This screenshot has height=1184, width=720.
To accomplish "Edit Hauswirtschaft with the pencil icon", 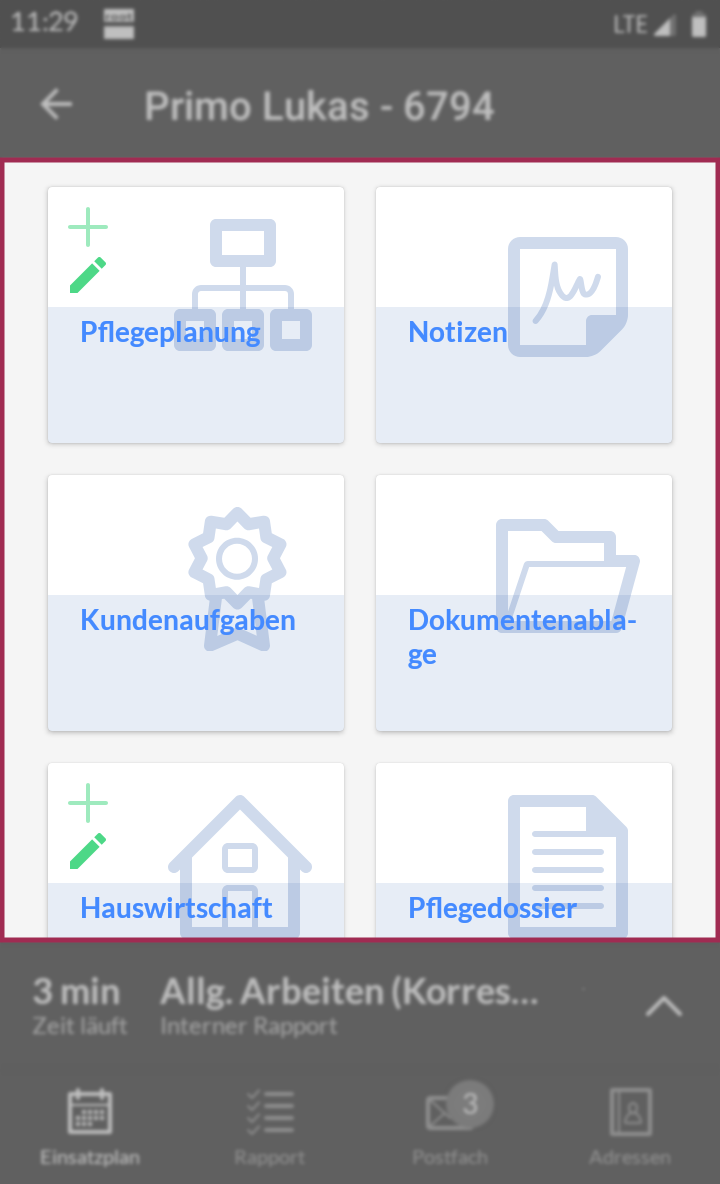I will [88, 851].
